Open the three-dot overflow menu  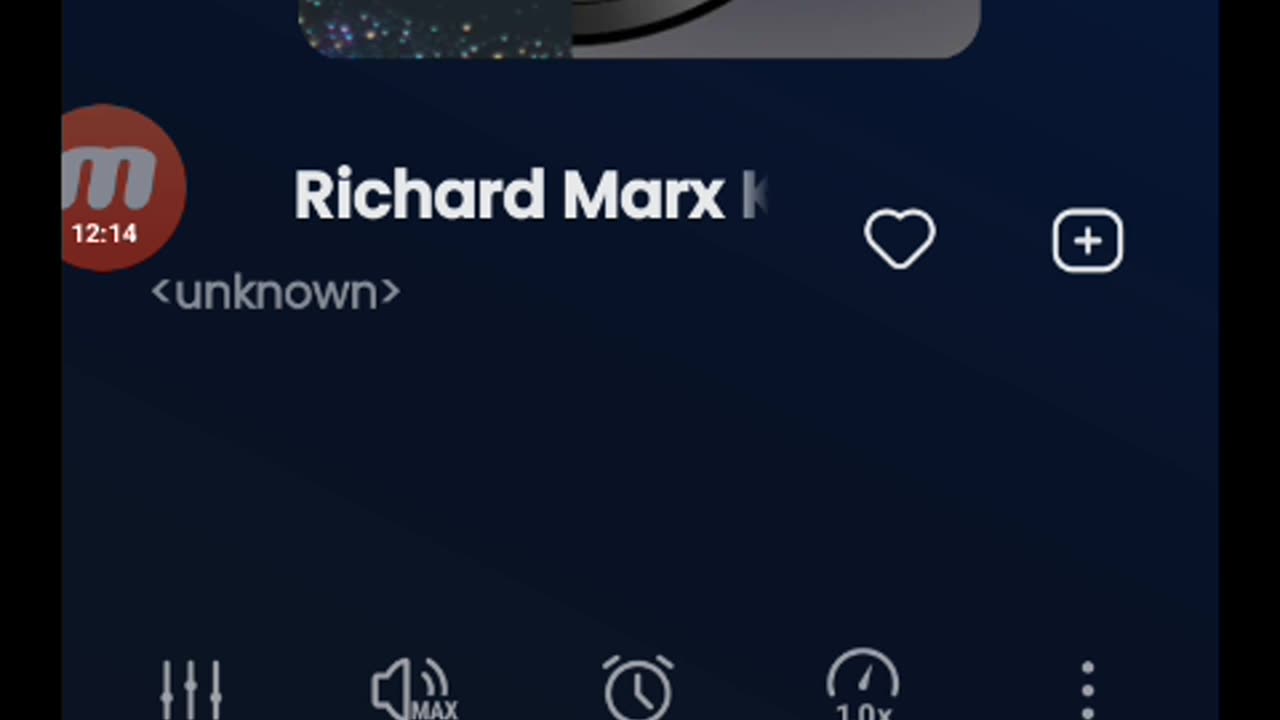pyautogui.click(x=1087, y=689)
